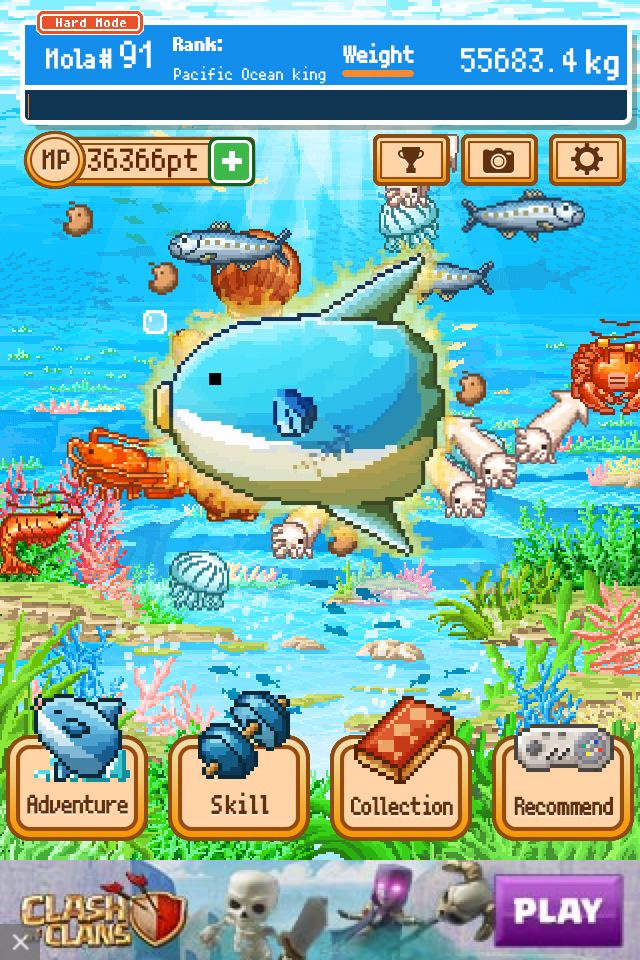Eat the sardine next to the camera button
The height and width of the screenshot is (960, 640).
525,213
